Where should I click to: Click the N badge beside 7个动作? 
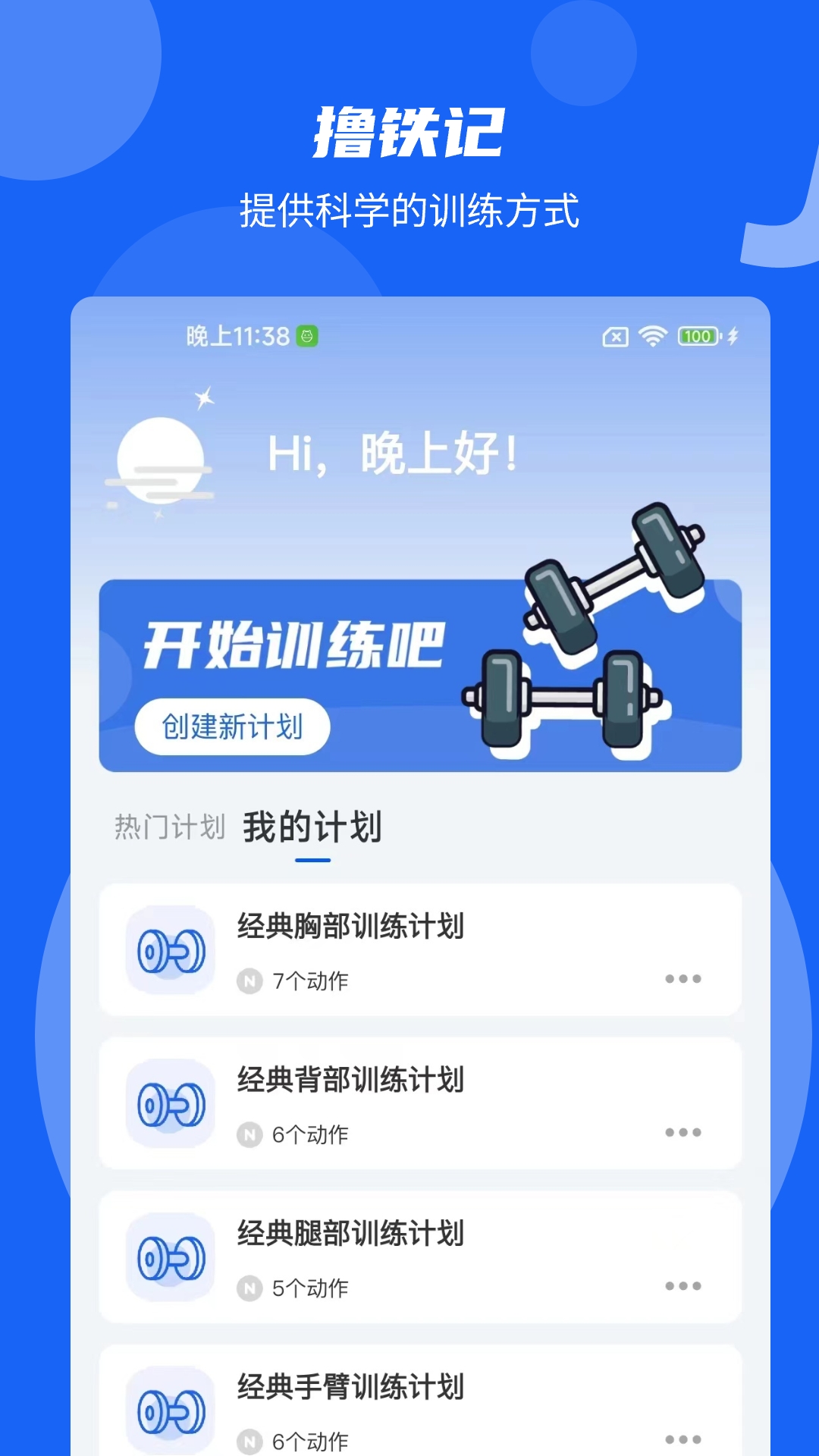250,981
